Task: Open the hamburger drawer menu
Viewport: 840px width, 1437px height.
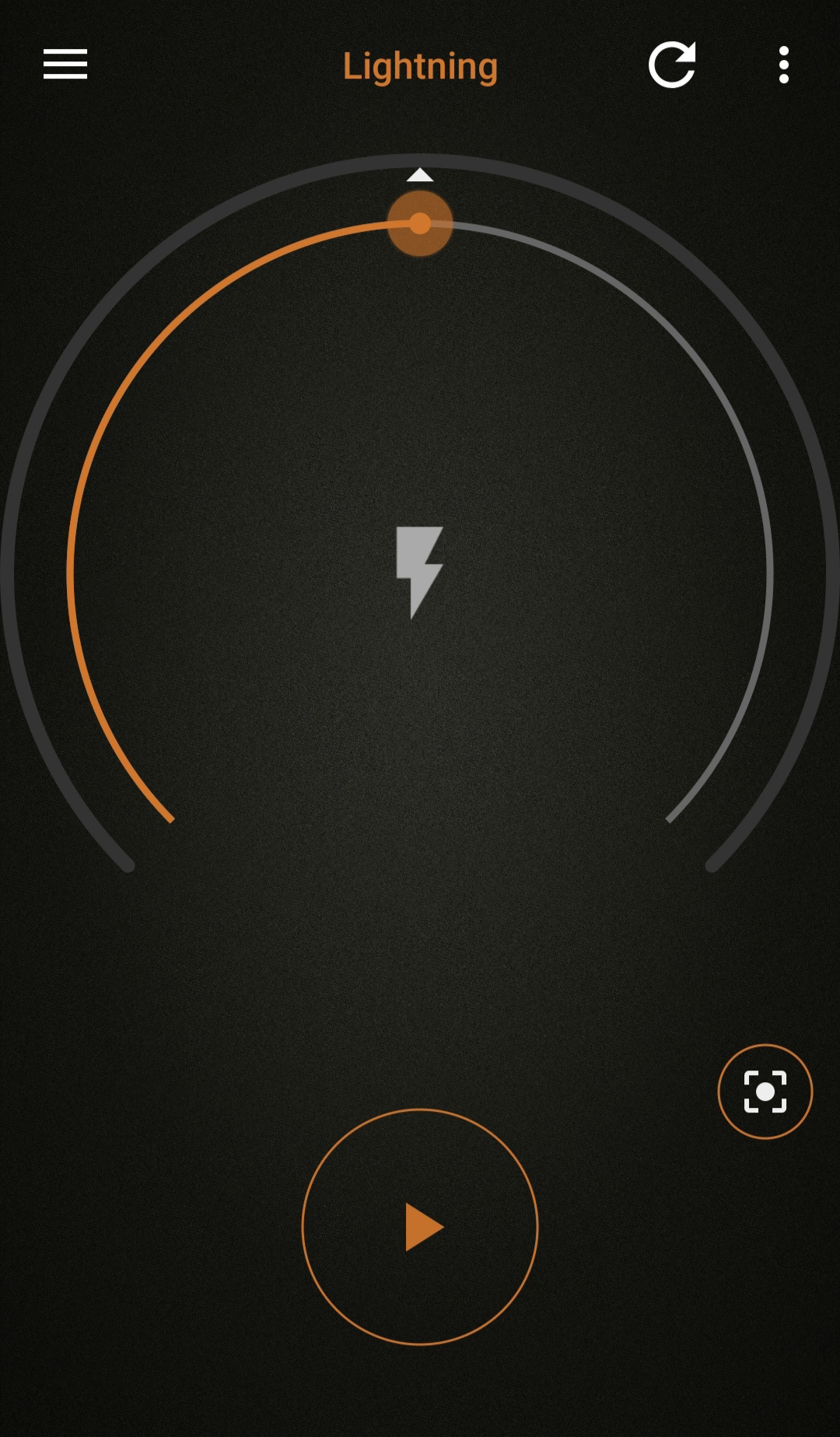Action: click(65, 65)
